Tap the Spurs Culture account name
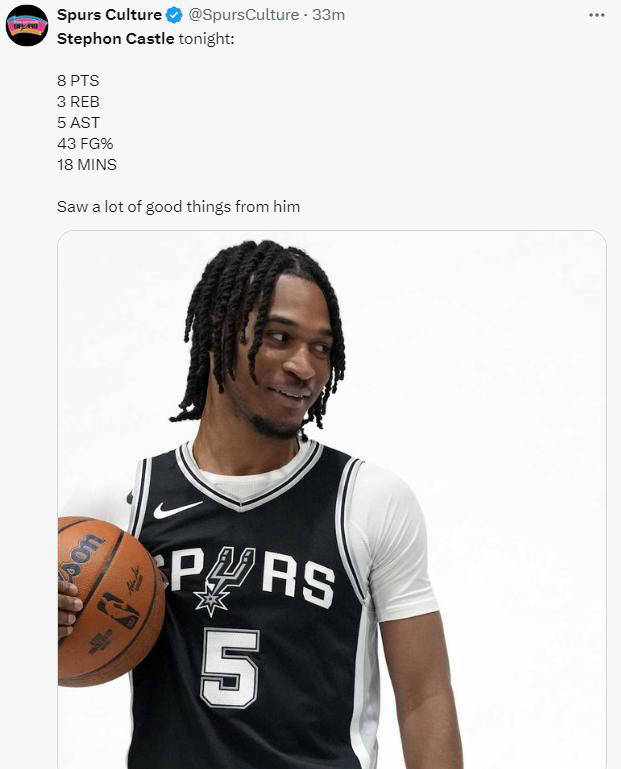Screen dimensions: 621x769 click(x=108, y=15)
